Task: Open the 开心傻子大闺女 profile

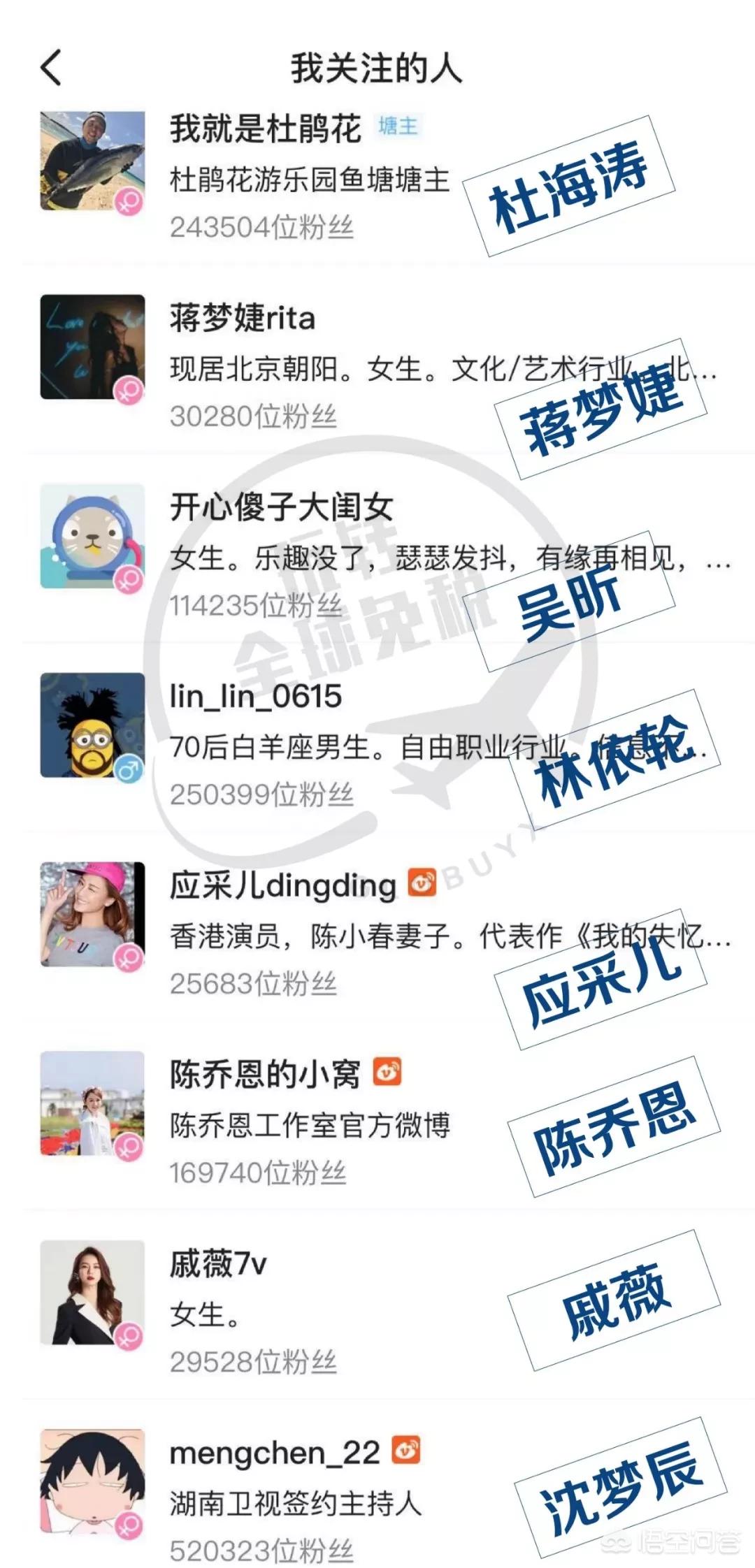Action: click(x=377, y=549)
